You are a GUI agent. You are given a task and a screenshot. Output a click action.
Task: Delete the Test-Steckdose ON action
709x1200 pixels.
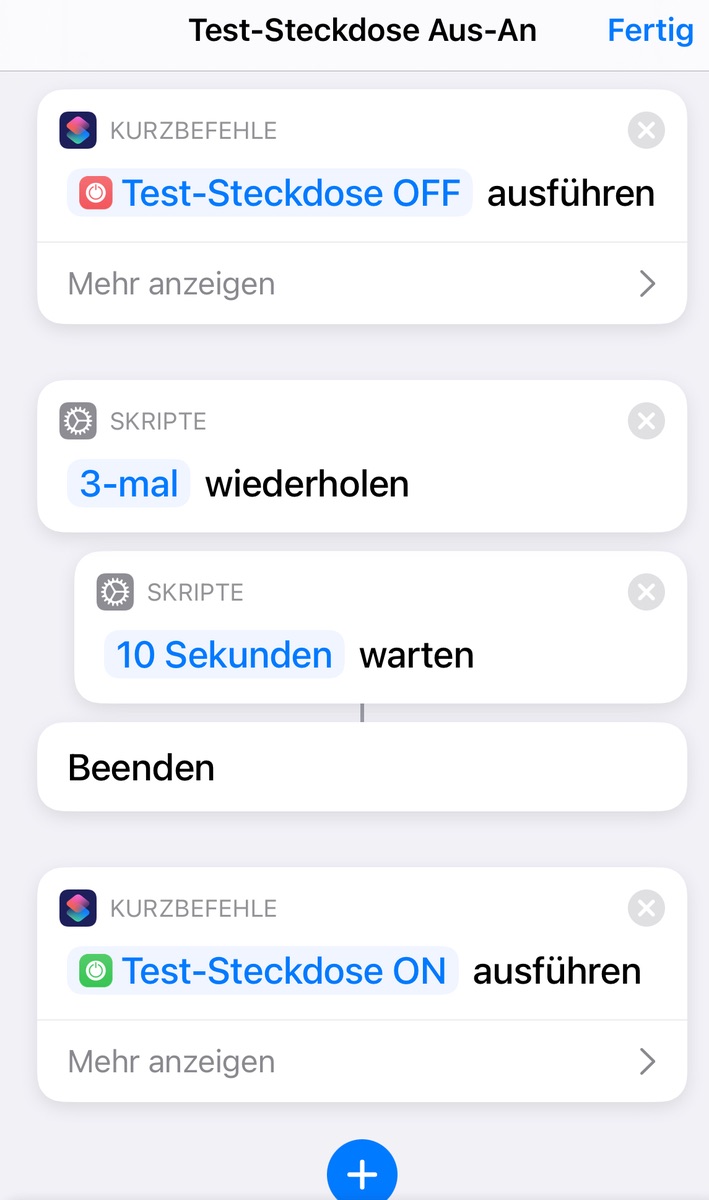[x=646, y=908]
